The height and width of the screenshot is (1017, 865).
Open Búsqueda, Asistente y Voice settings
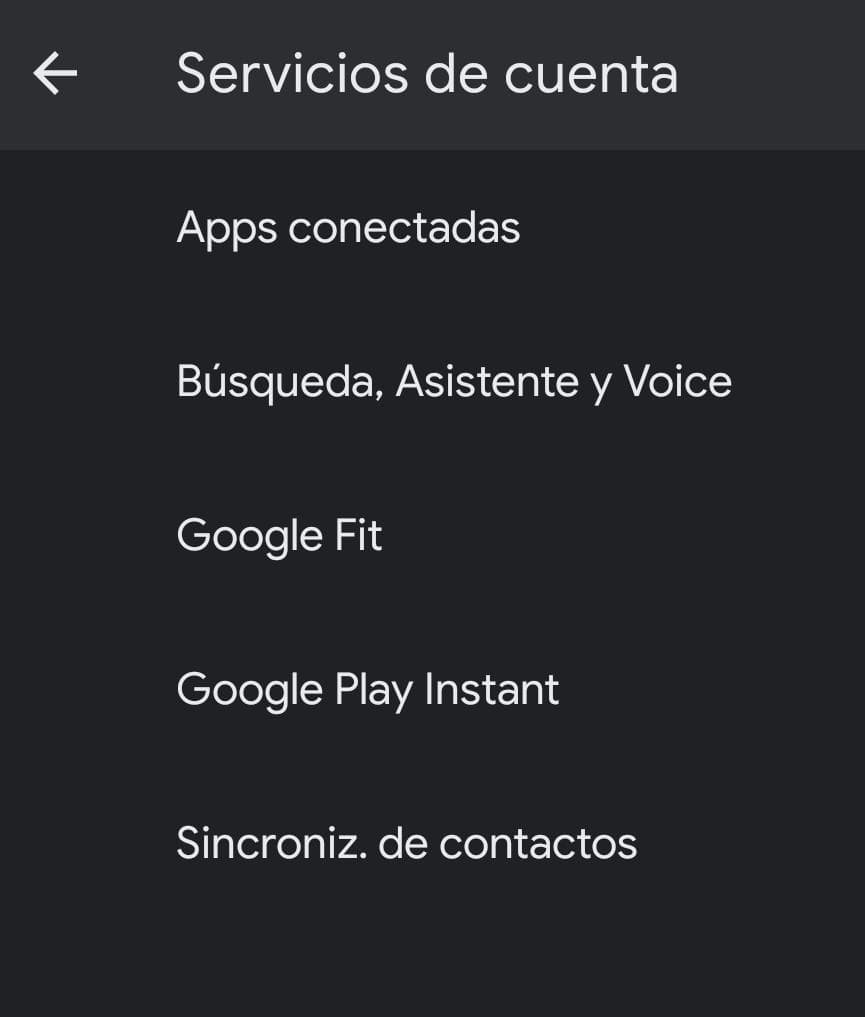coord(454,382)
